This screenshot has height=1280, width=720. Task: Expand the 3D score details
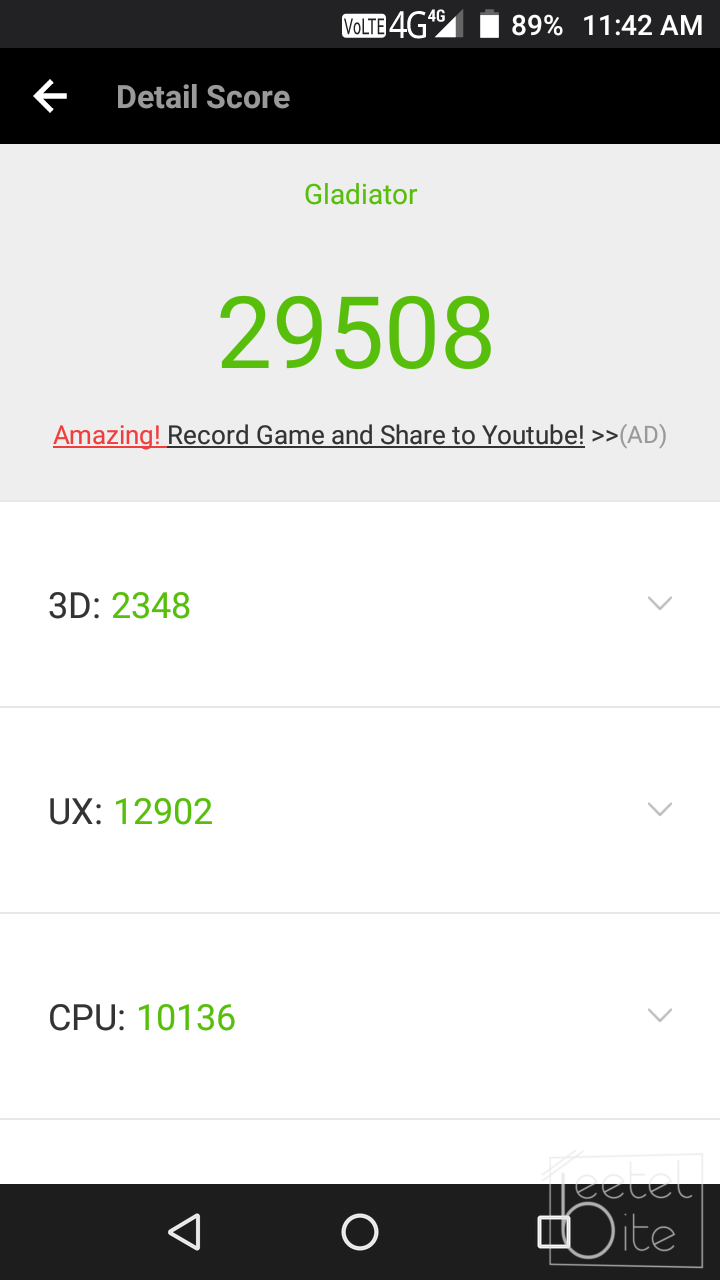[x=659, y=603]
